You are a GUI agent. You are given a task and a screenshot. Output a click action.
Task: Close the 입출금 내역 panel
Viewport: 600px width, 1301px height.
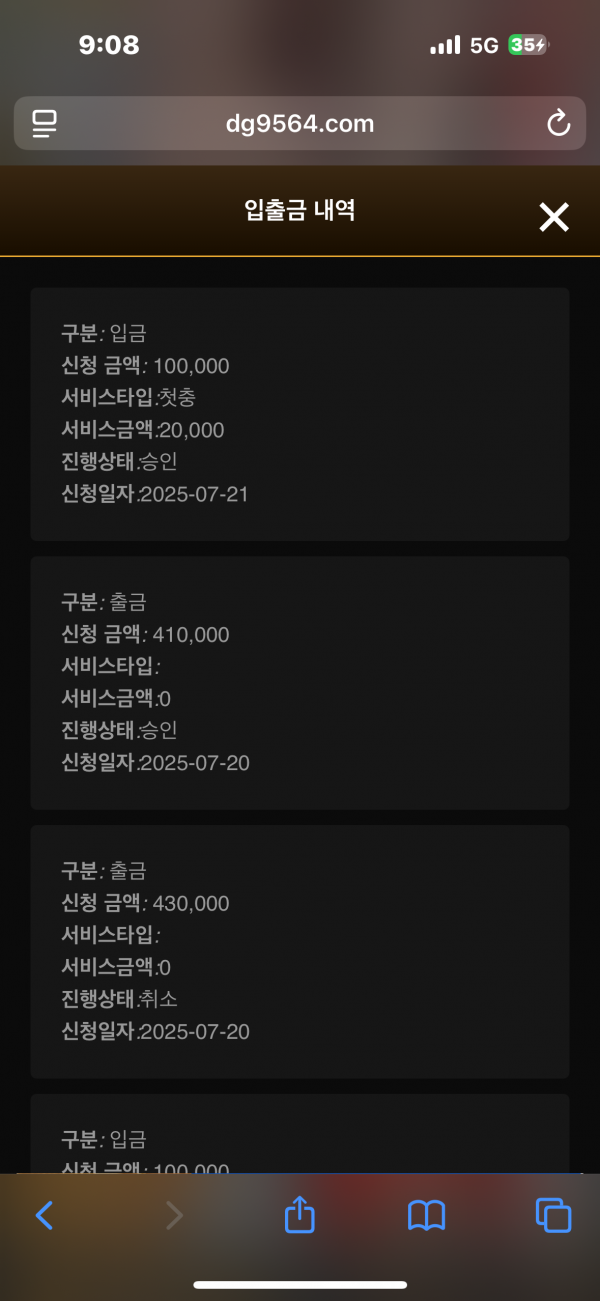click(x=554, y=217)
